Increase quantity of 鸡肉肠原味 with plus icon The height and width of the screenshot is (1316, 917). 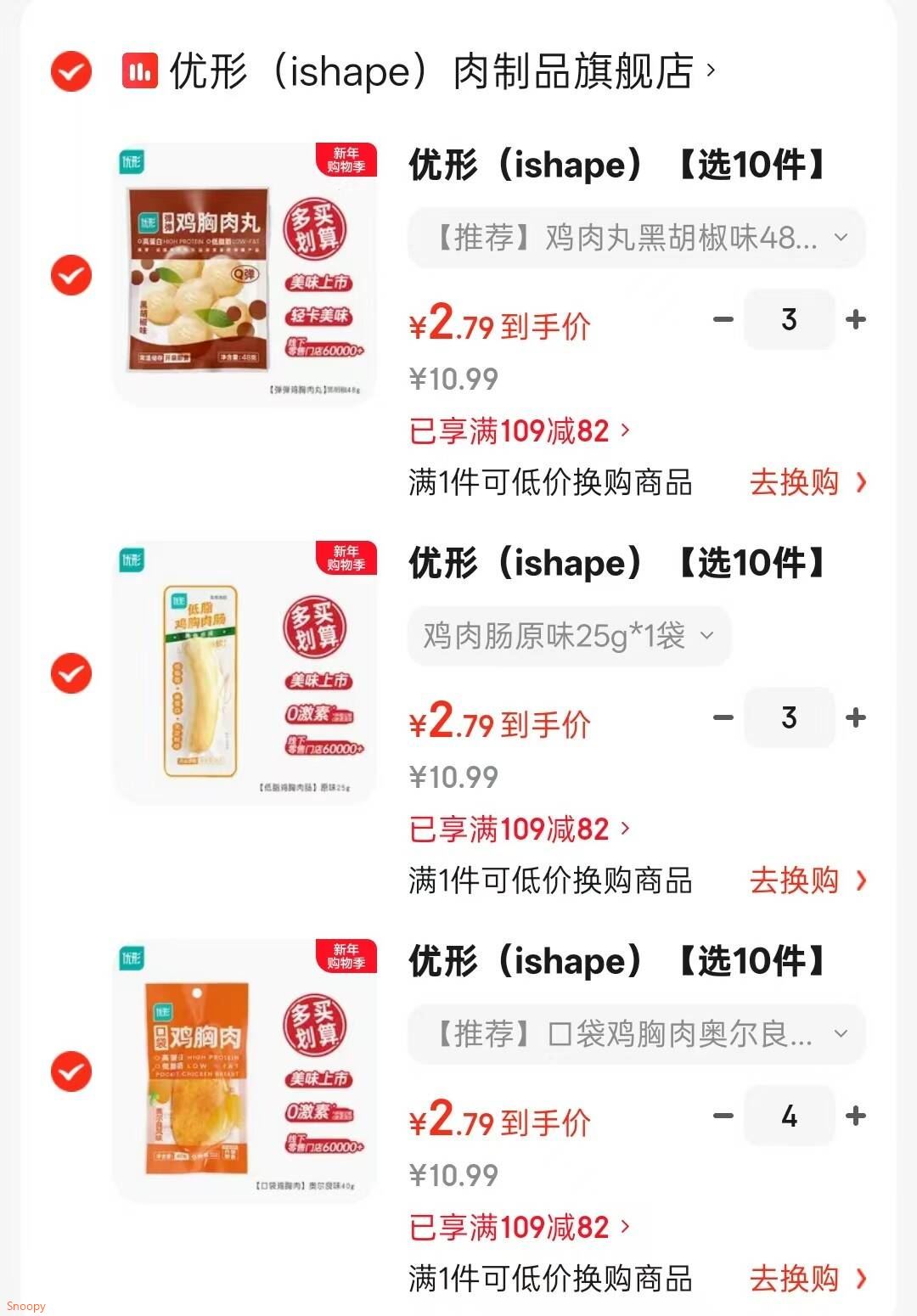[x=855, y=718]
